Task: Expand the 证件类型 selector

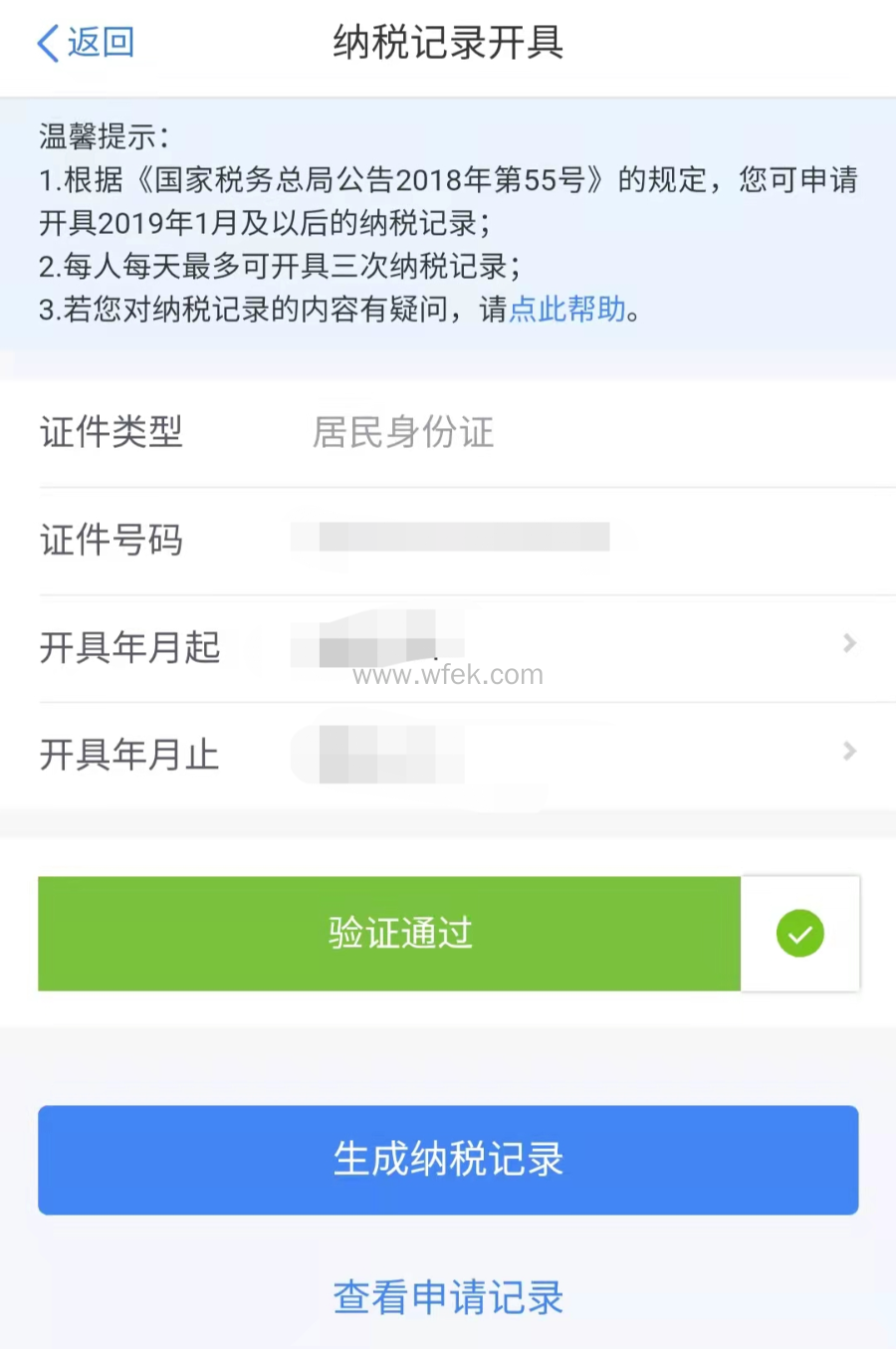Action: [448, 432]
